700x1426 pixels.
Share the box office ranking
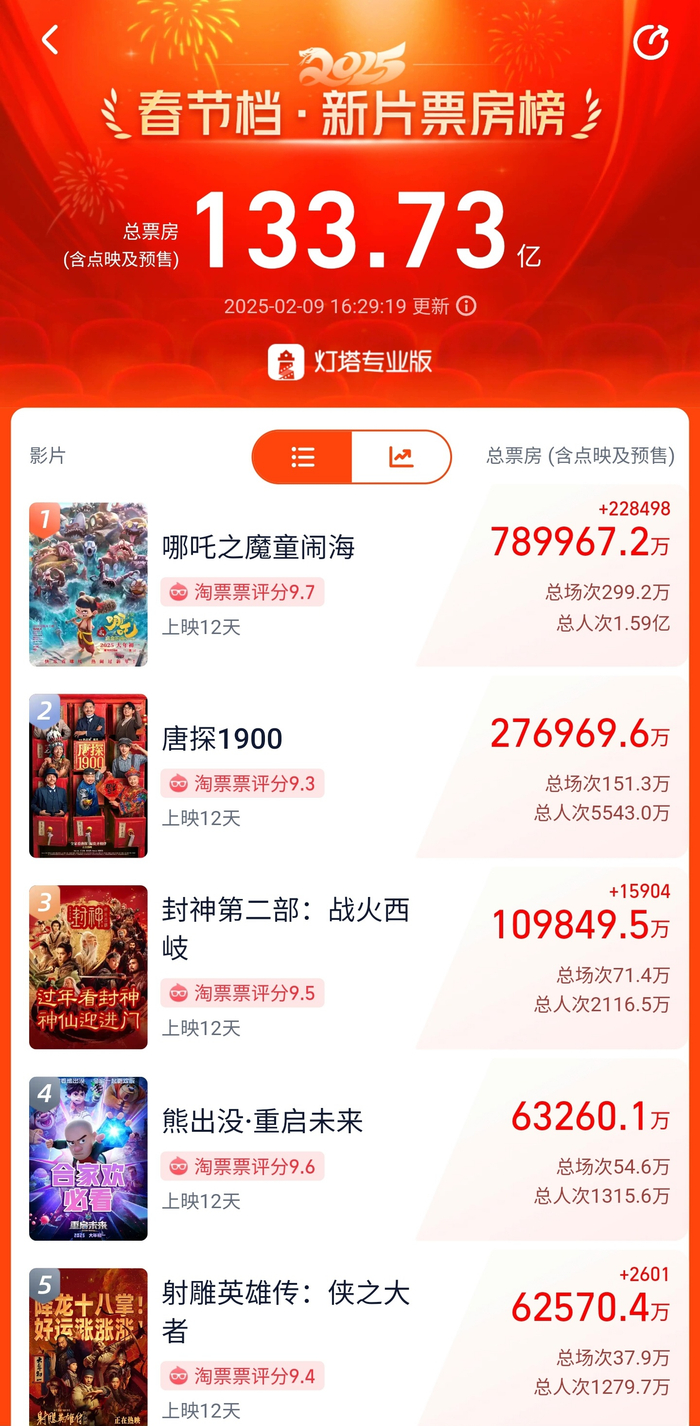coord(651,42)
